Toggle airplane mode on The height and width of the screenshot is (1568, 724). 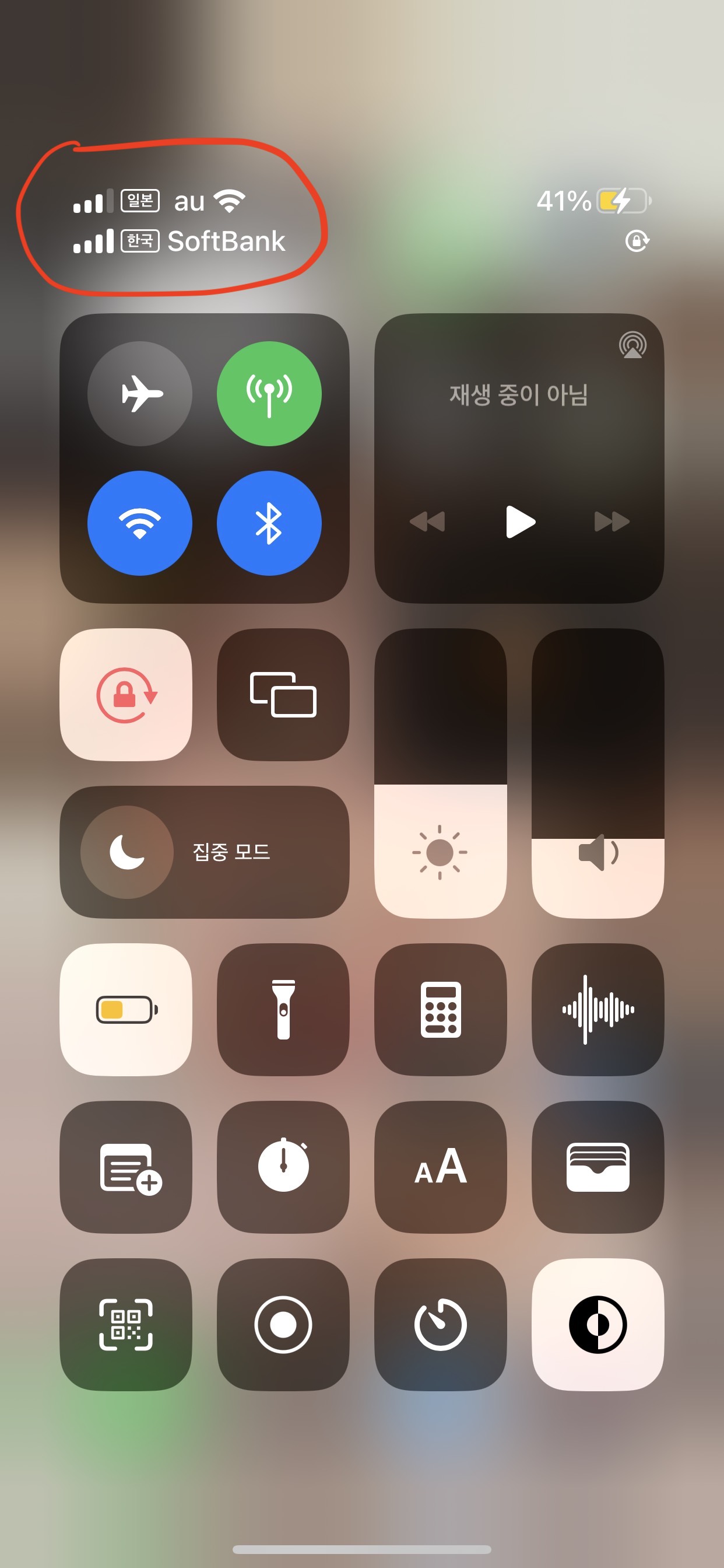[140, 393]
